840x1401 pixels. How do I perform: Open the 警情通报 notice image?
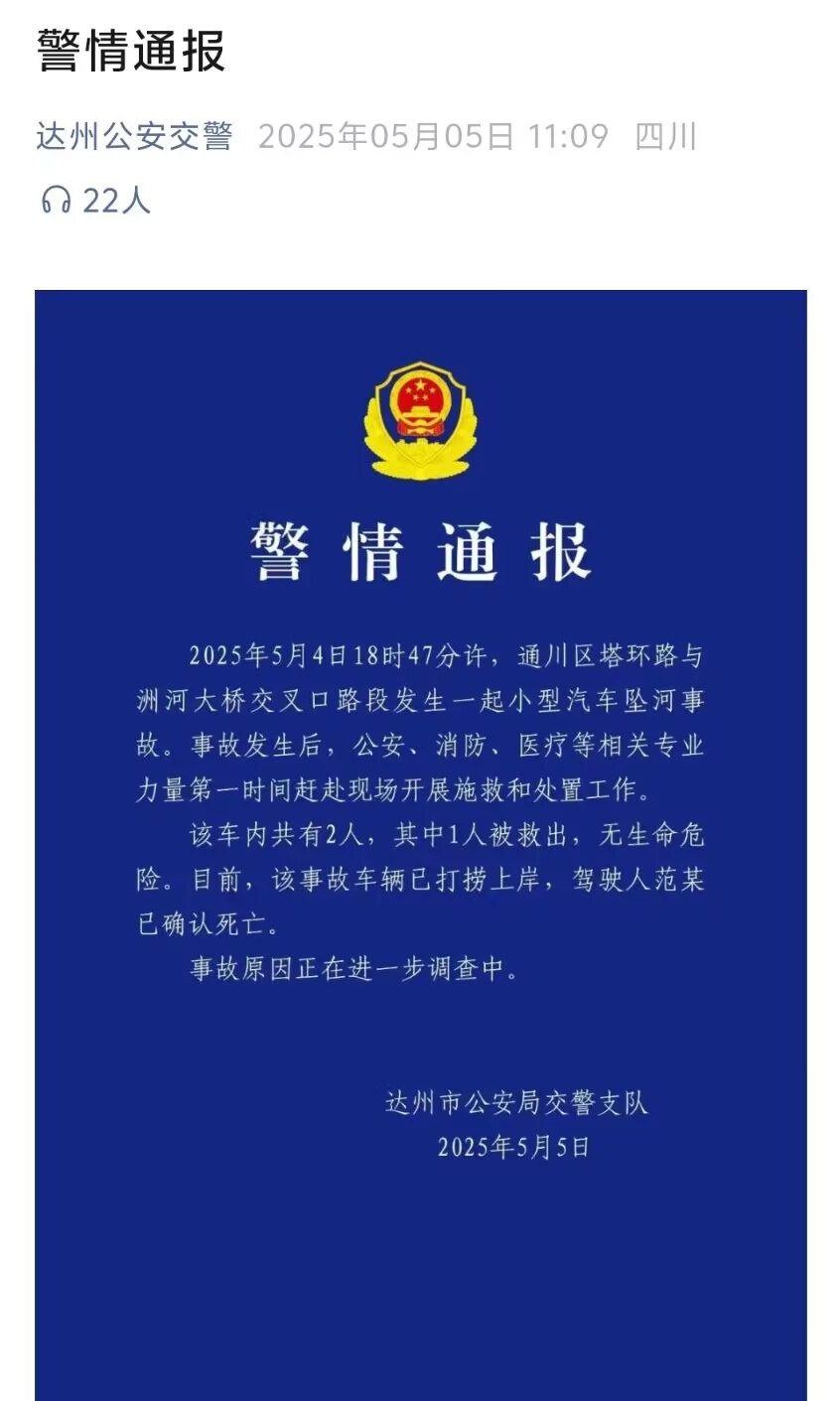point(421,845)
